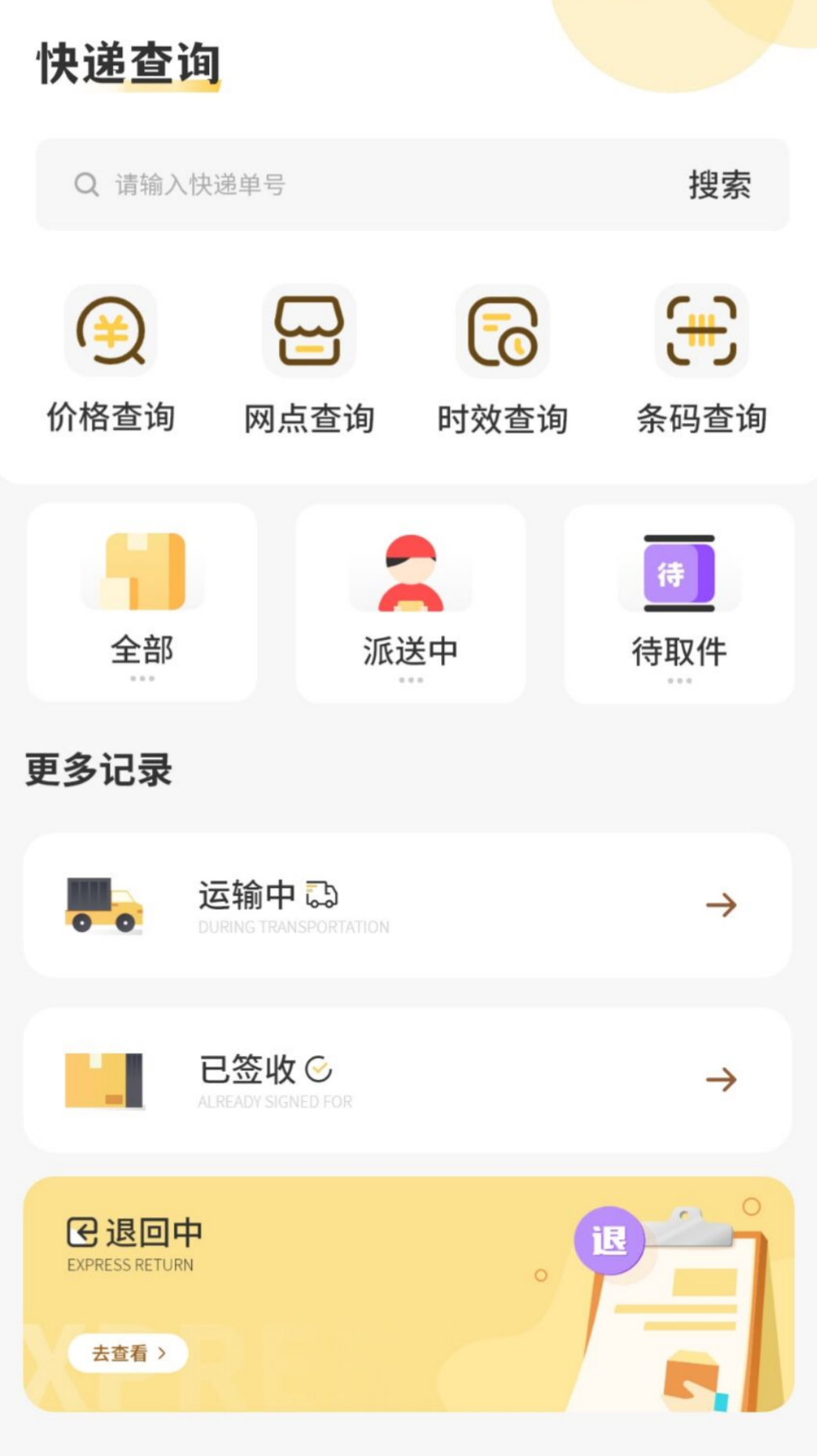View 全部 packages card

142,602
